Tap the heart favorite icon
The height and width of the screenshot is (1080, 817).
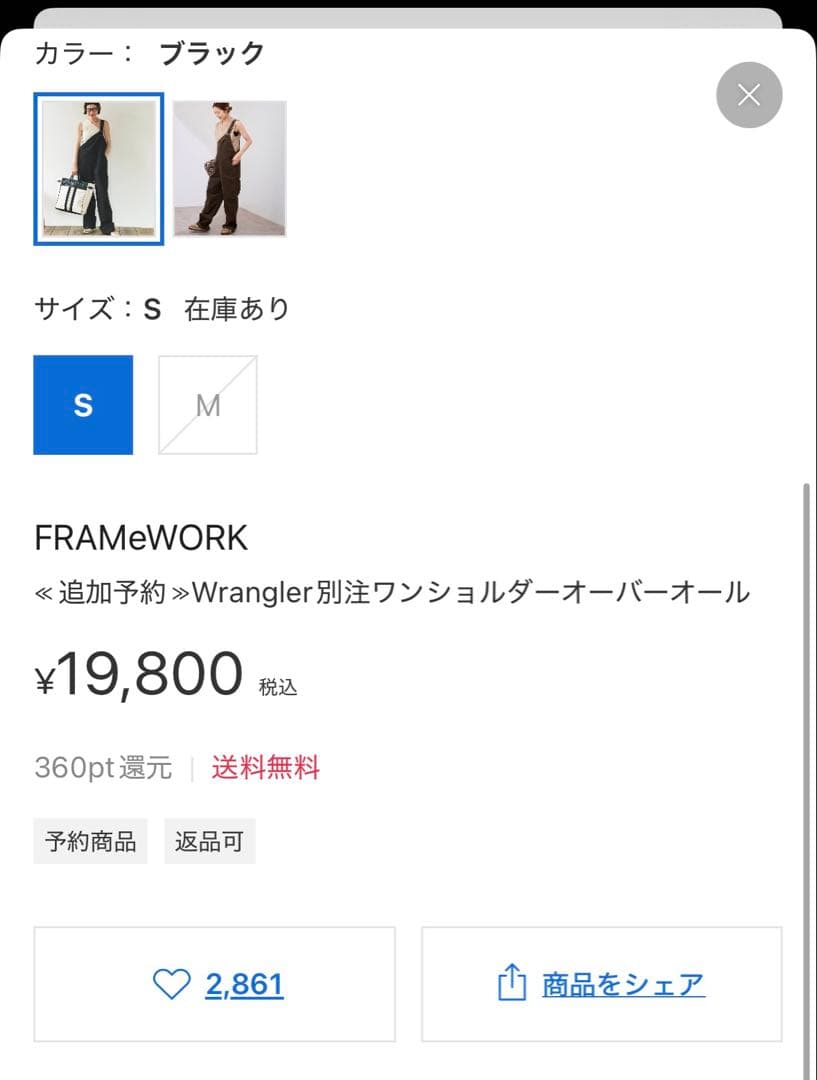click(172, 985)
